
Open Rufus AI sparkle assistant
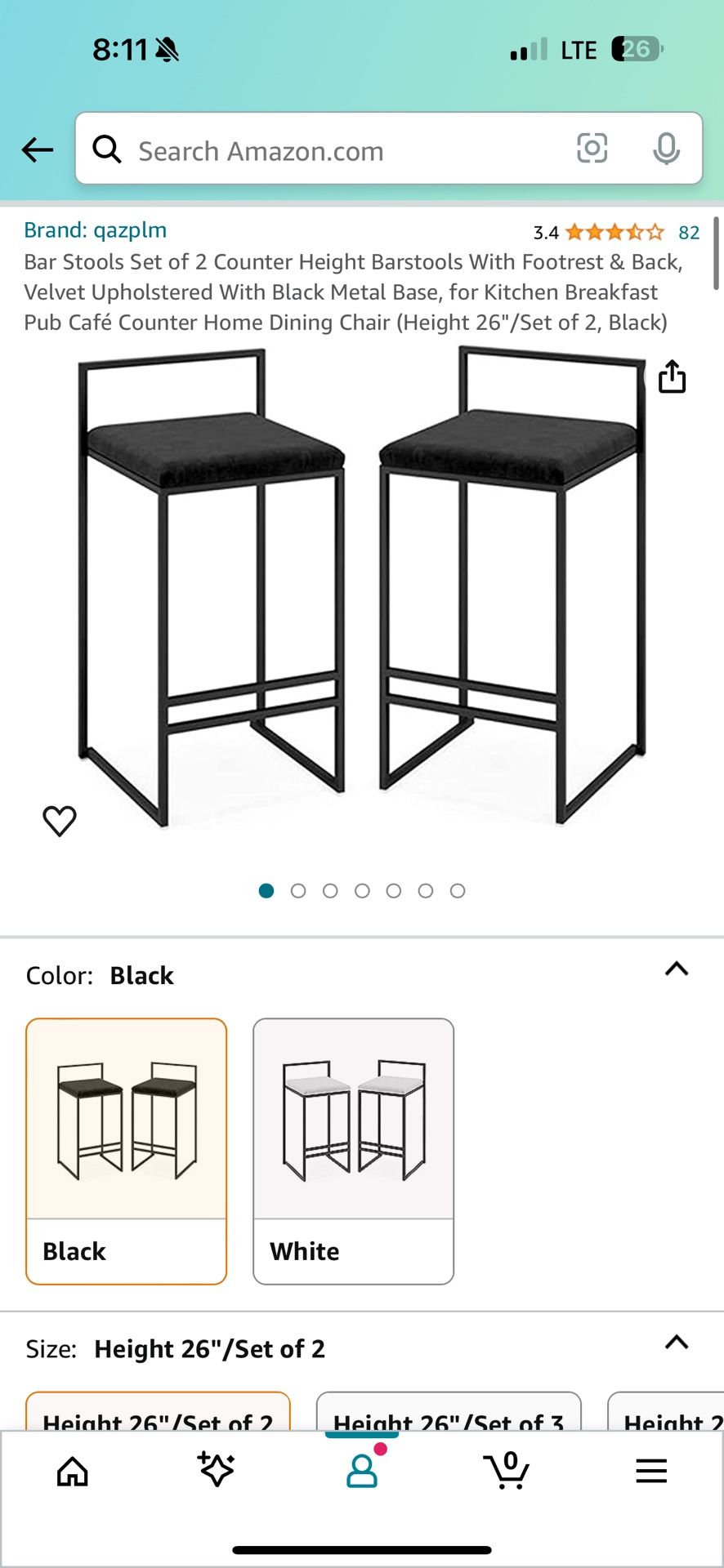217,1472
